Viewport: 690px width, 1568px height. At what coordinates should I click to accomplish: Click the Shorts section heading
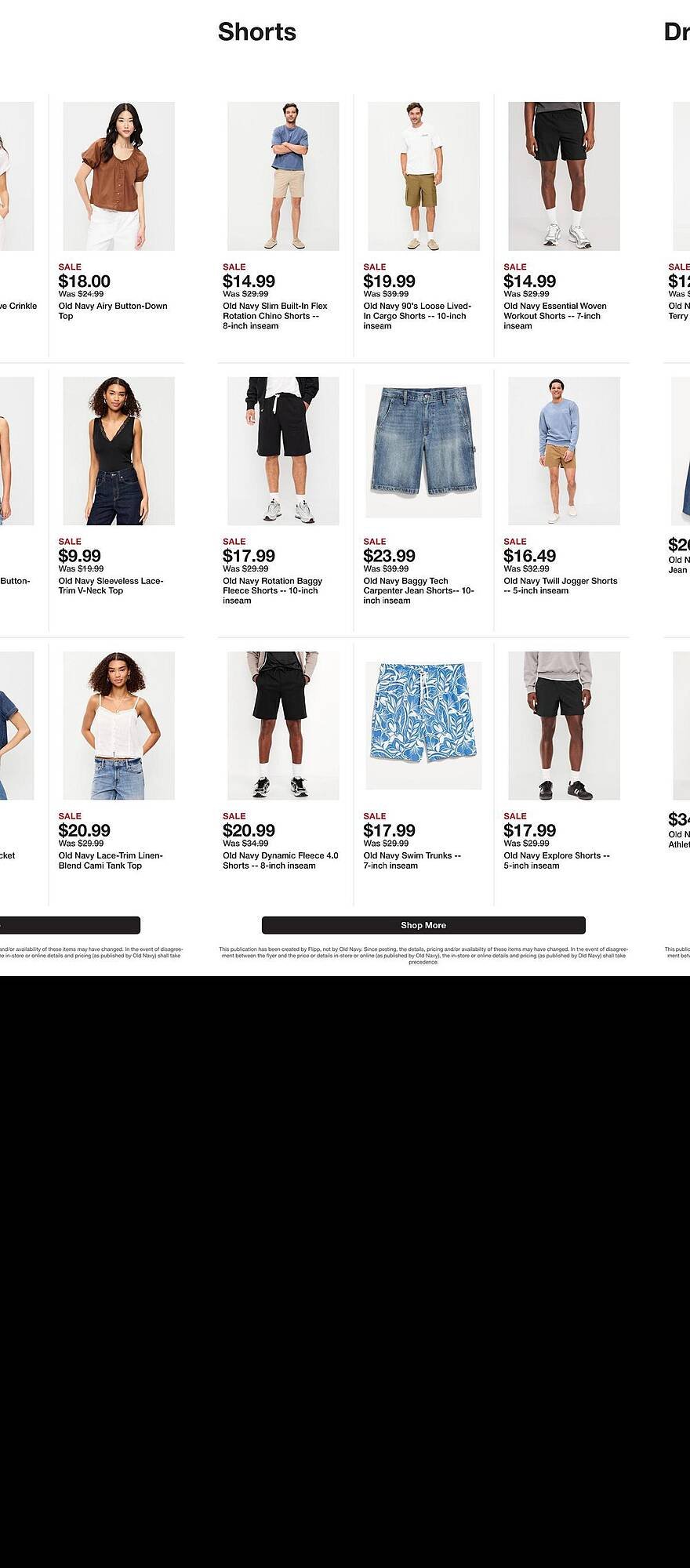coord(257,31)
